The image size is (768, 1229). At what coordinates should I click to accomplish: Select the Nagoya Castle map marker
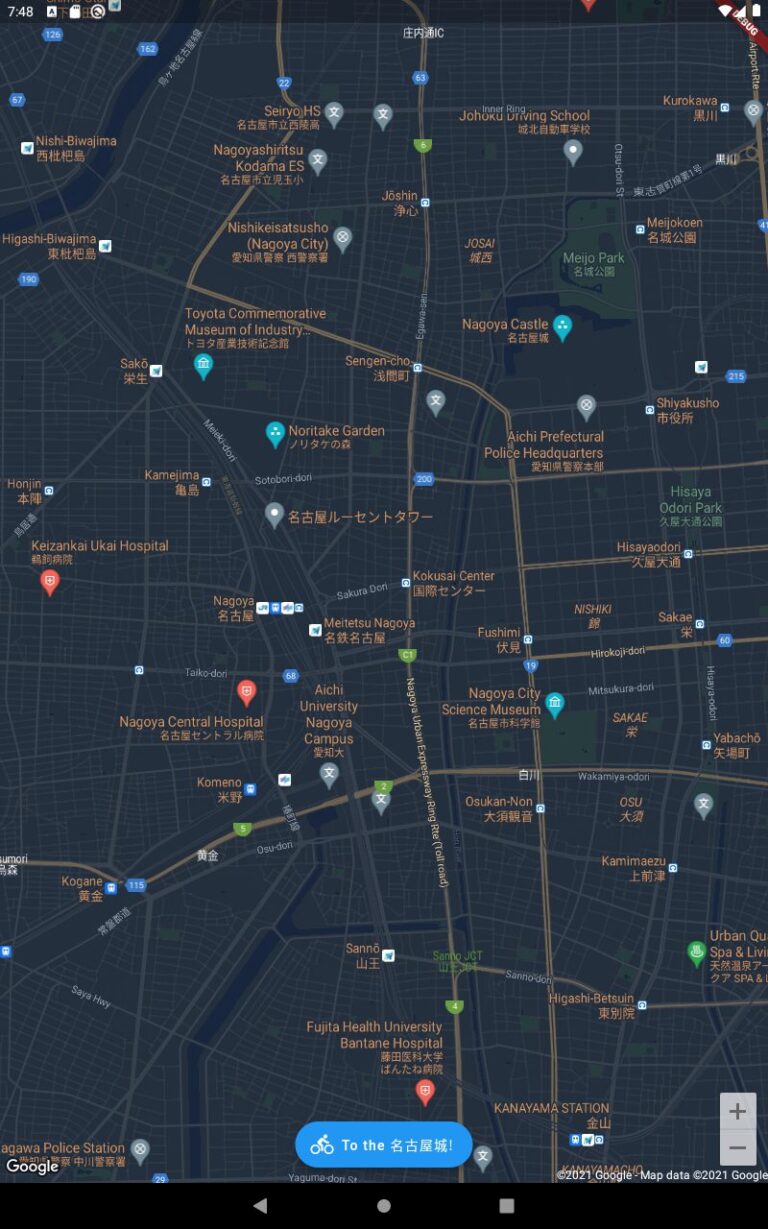562,327
